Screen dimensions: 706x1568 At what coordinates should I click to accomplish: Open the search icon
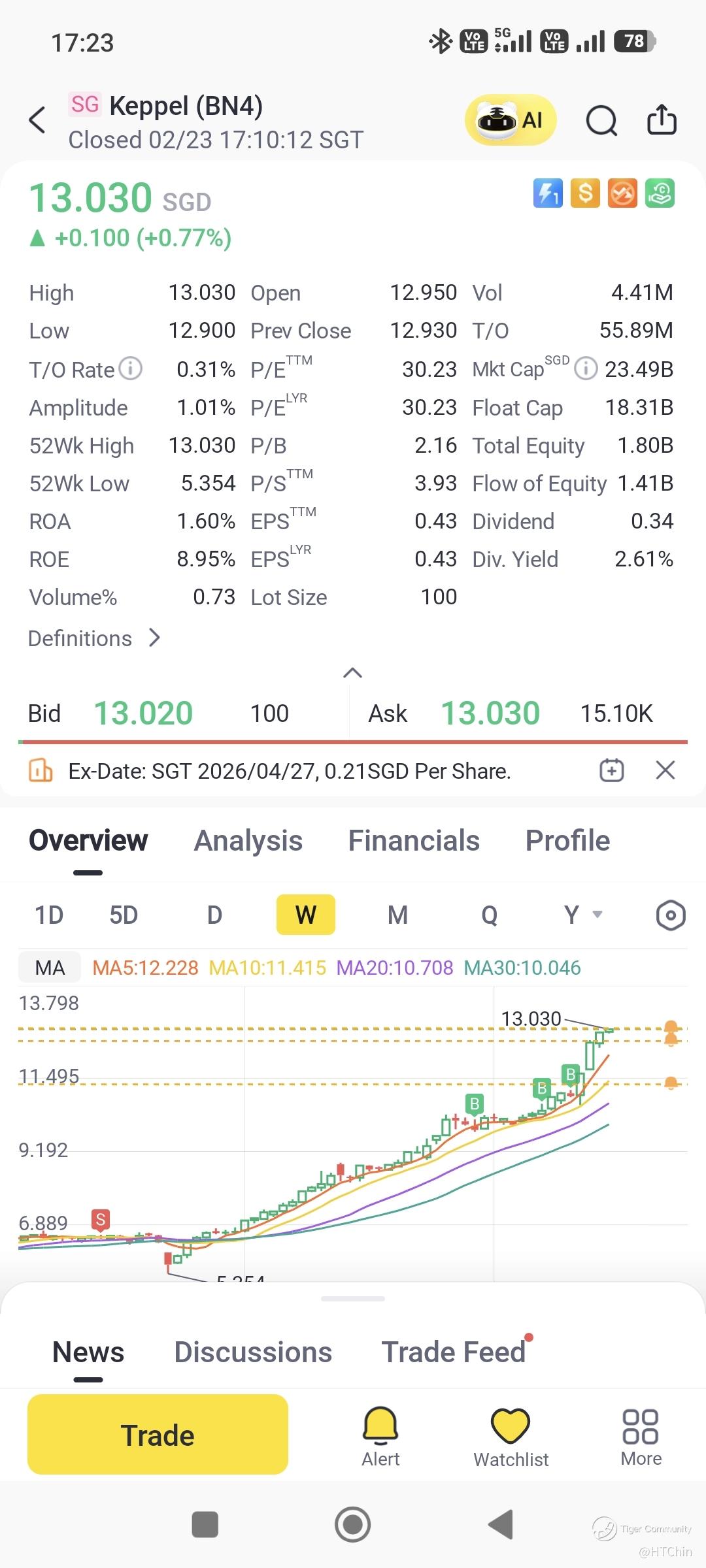[601, 120]
